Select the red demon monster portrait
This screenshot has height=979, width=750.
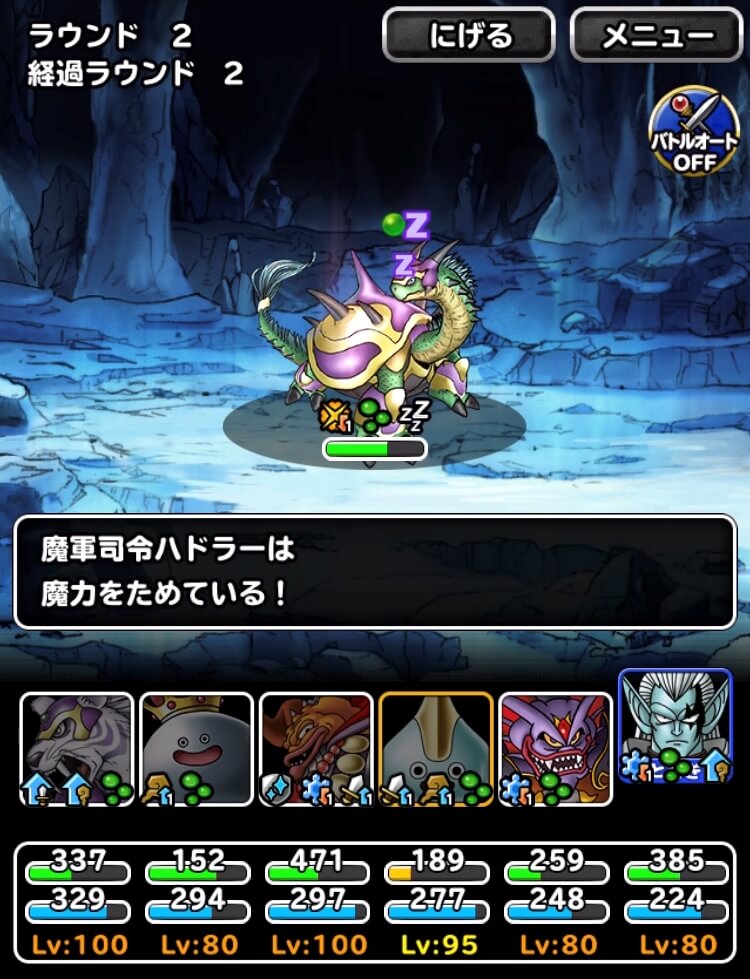click(x=317, y=749)
